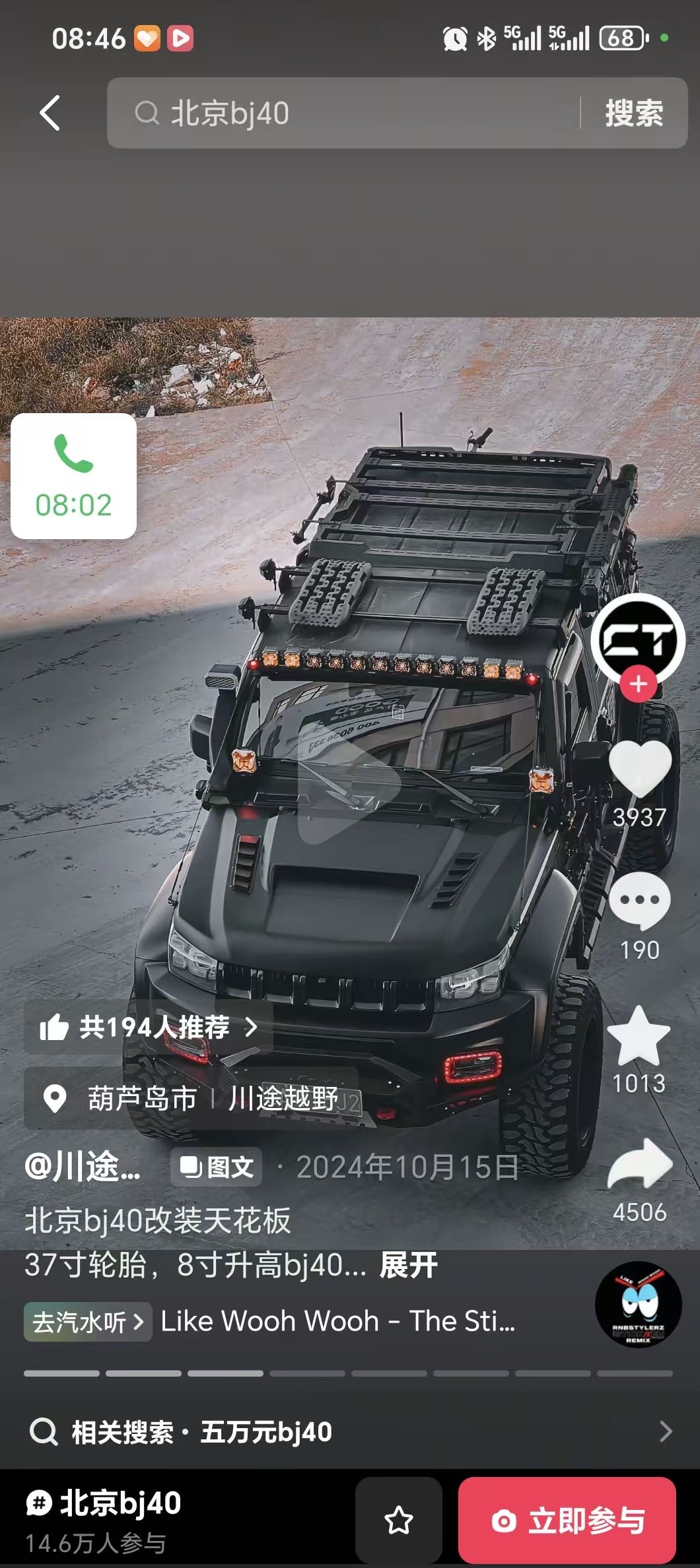Screen dimensions: 700x1568
Task: Follow the creator via red plus
Action: (638, 684)
